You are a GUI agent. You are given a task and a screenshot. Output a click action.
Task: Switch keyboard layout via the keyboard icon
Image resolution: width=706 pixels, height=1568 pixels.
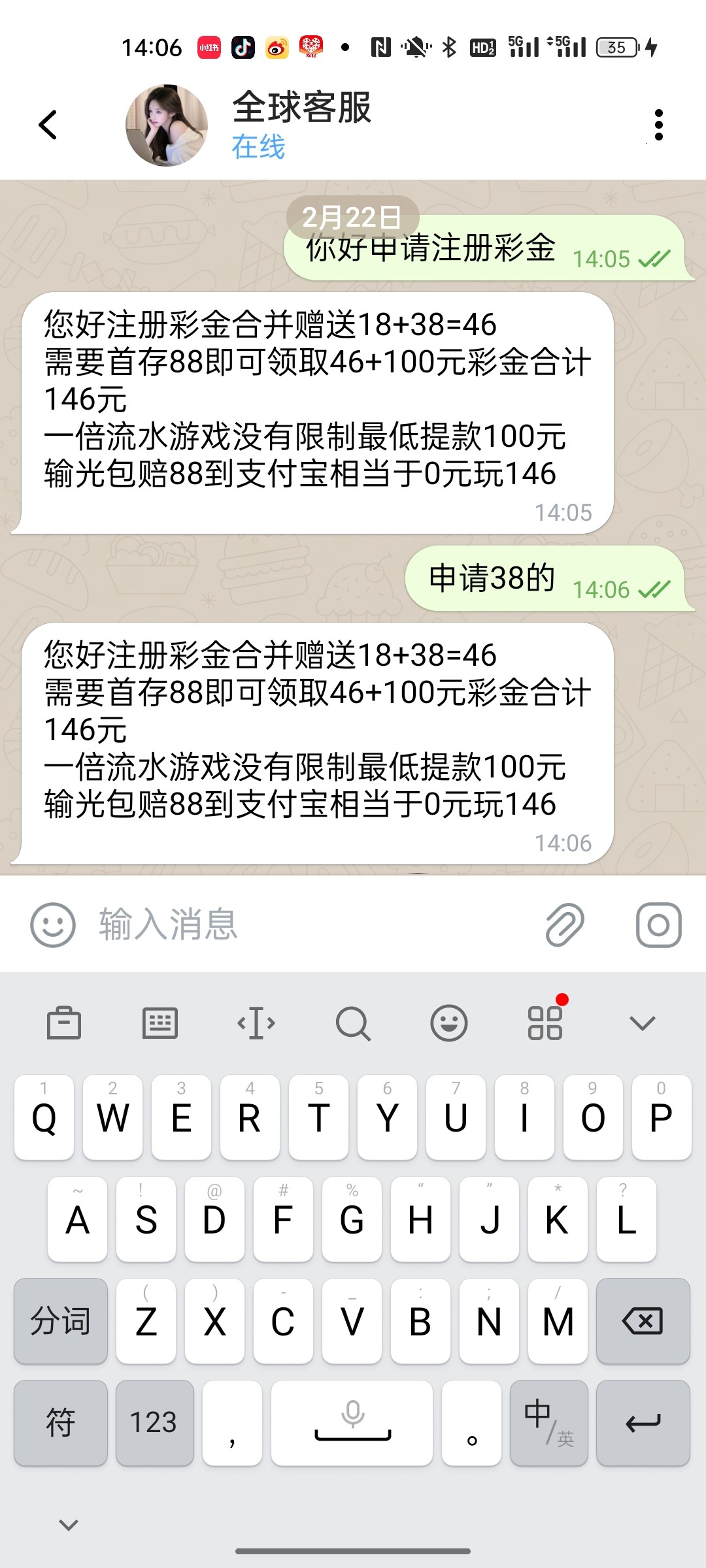pyautogui.click(x=159, y=1023)
